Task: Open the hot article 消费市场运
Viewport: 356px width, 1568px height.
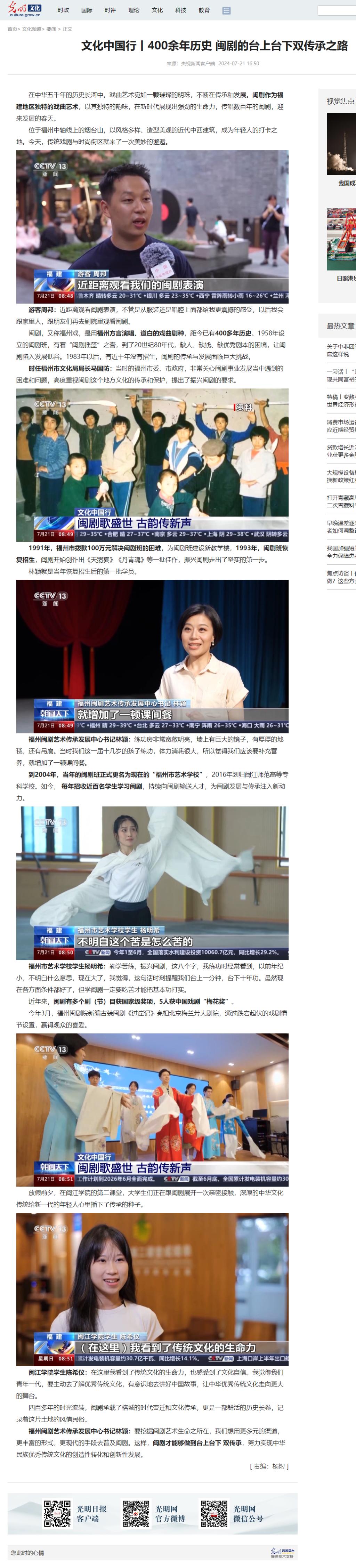Action: 341,426
